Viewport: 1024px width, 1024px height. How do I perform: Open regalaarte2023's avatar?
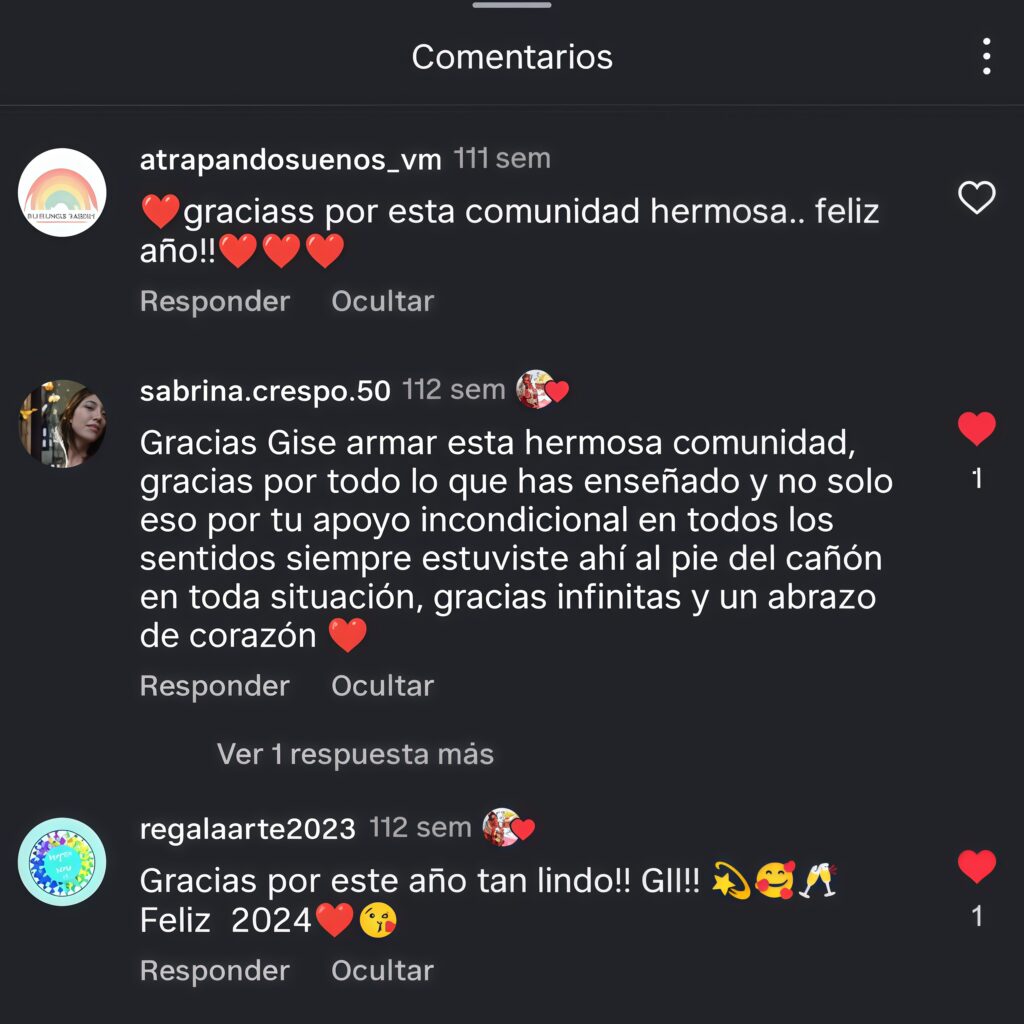[x=62, y=861]
